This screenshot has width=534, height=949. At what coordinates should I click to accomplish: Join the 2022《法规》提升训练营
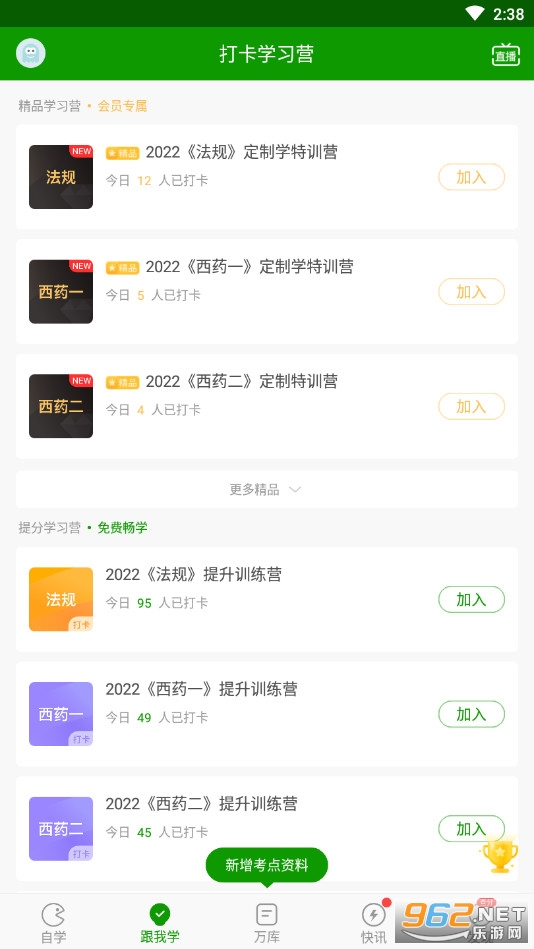coord(471,600)
